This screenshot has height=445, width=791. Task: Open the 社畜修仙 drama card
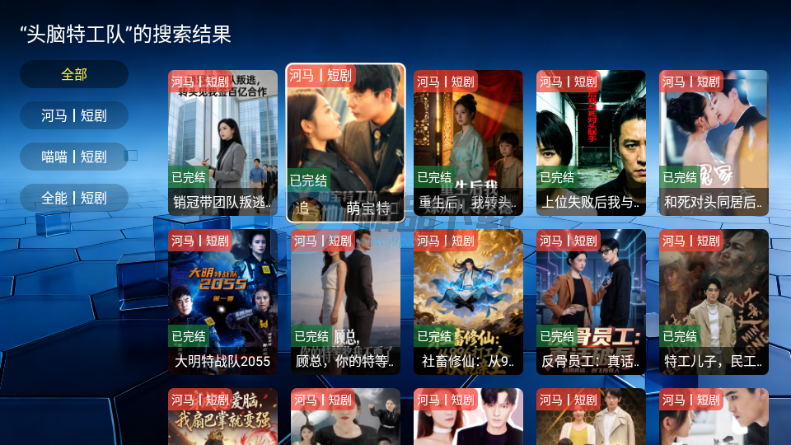point(467,302)
